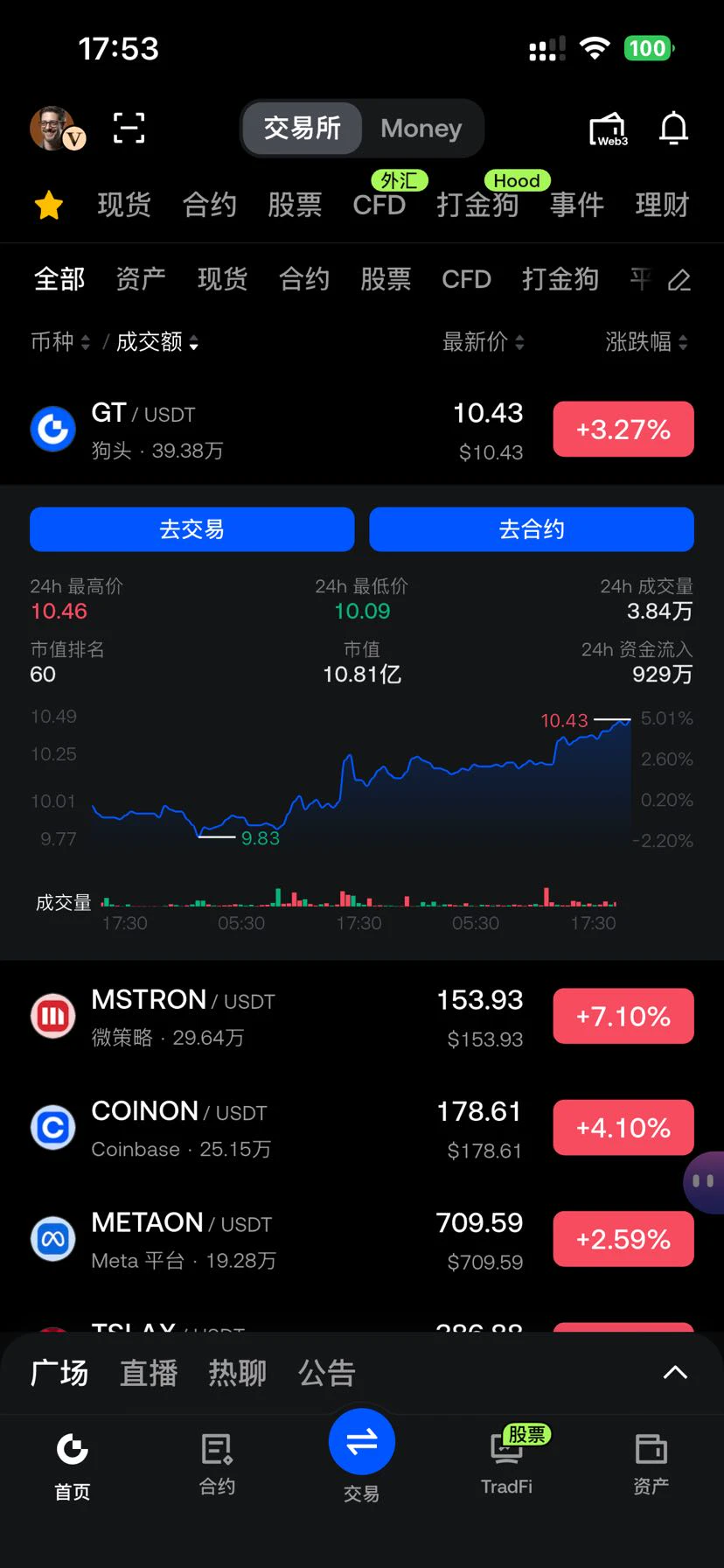The image size is (724, 1568).
Task: Expand the 广场 panel with the chevron
Action: coord(675,1372)
